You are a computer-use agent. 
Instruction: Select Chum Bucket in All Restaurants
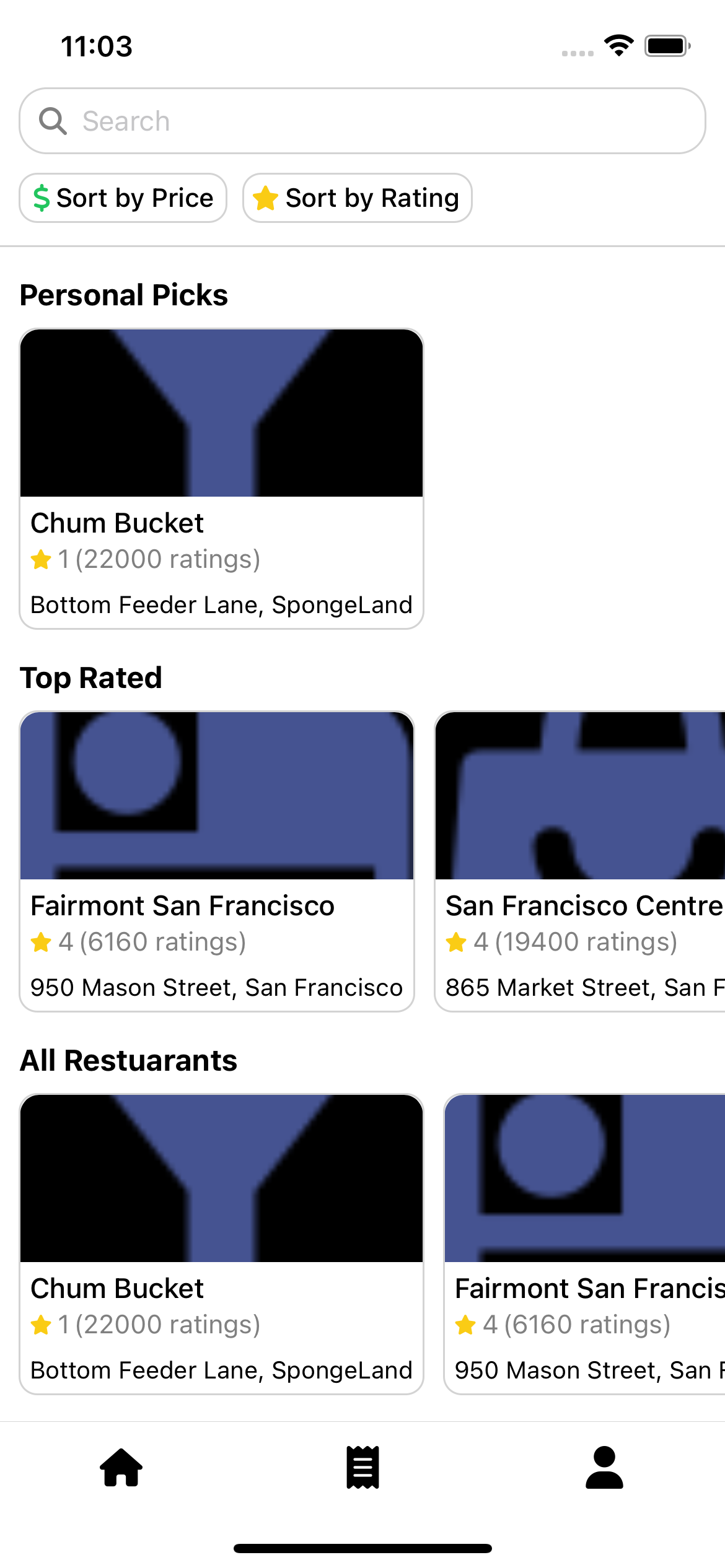221,1244
